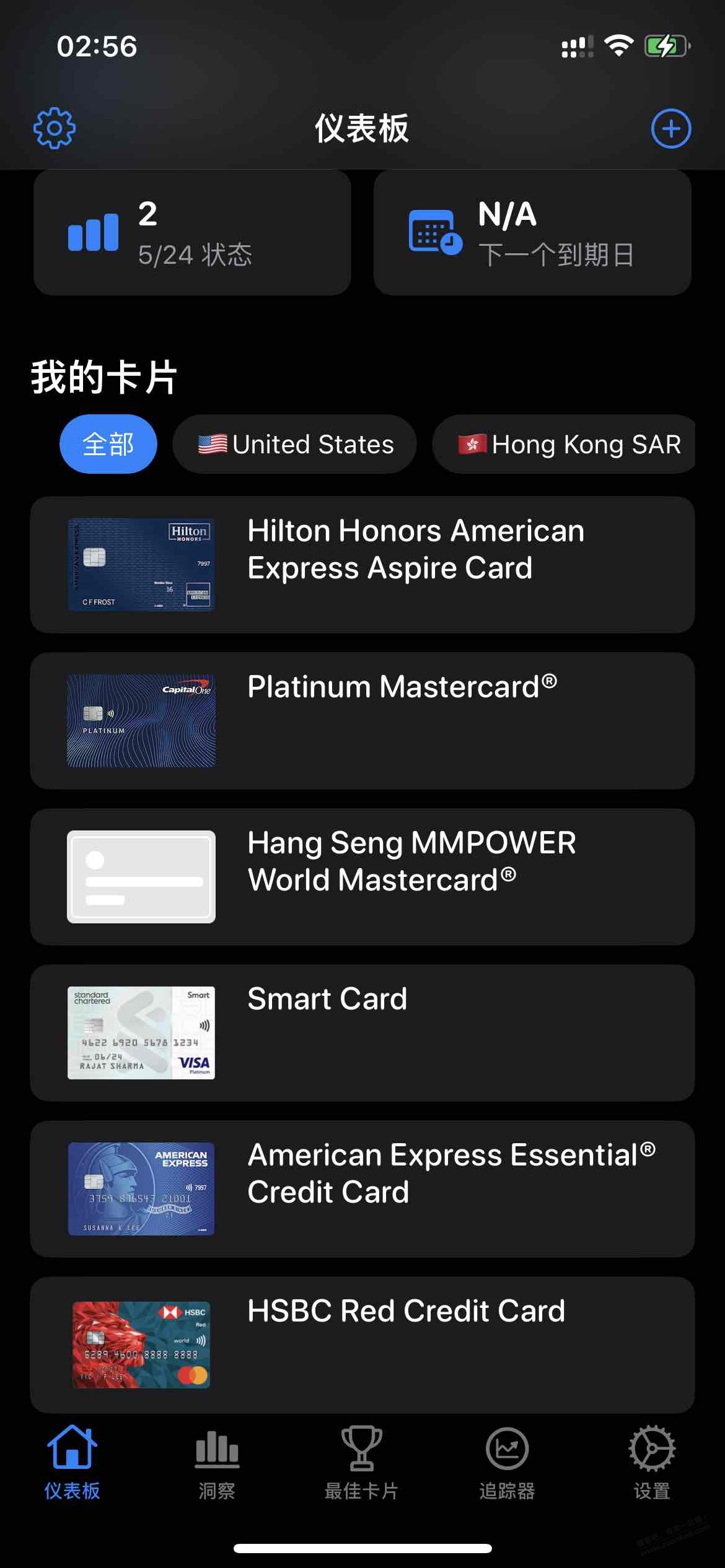Switch to the 最佳卡片 tab
Screen dimensions: 725x1568
(362, 1463)
